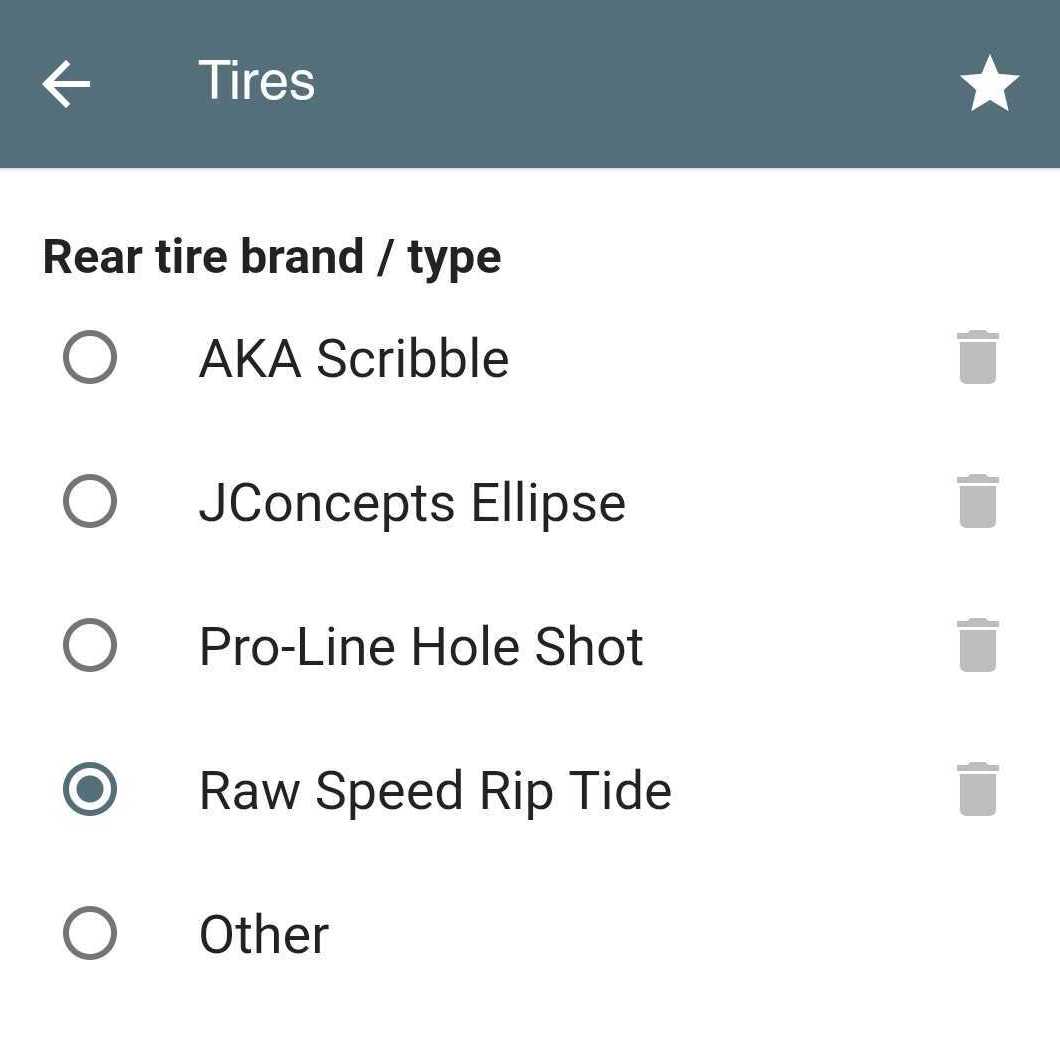Remove JConcepts Ellipse from the list
The width and height of the screenshot is (1060, 1044).
[977, 501]
